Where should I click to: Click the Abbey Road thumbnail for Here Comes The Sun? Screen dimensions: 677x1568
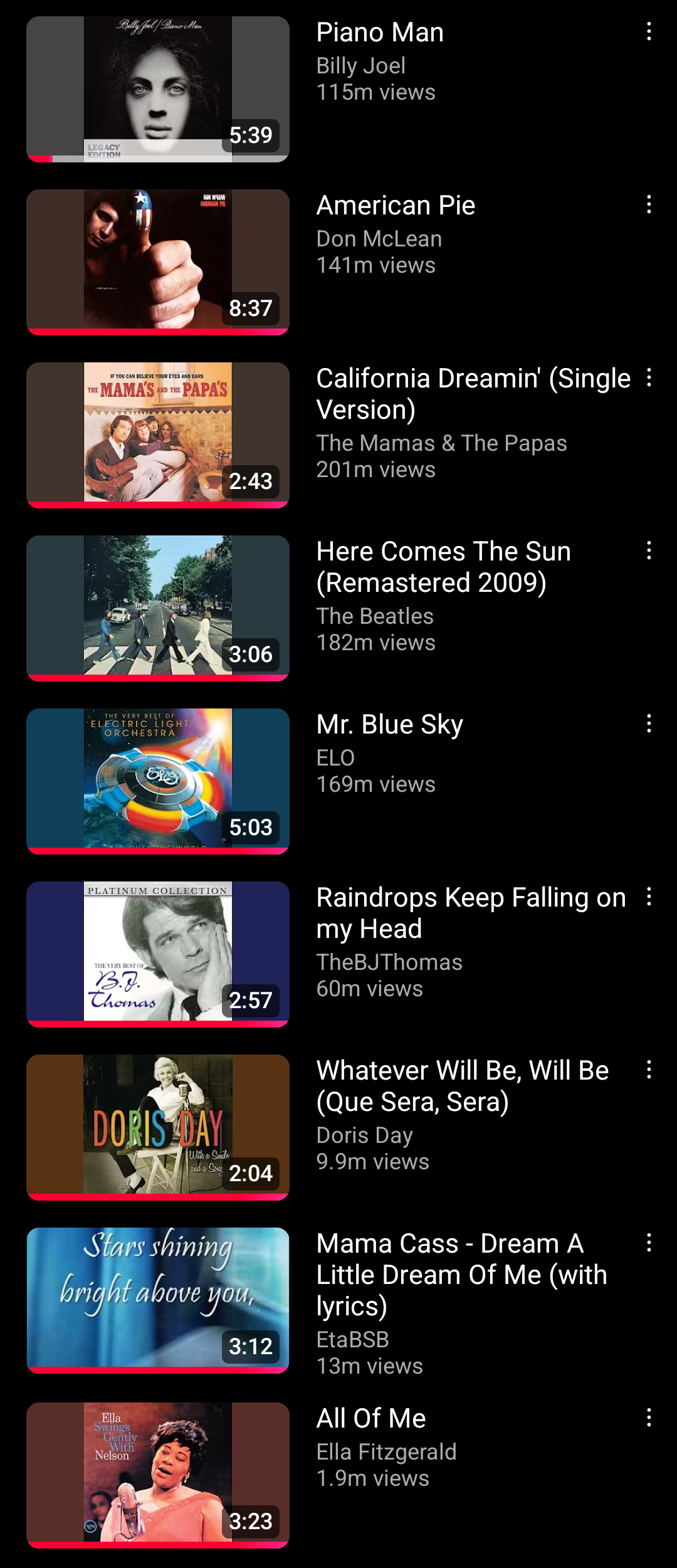[157, 605]
